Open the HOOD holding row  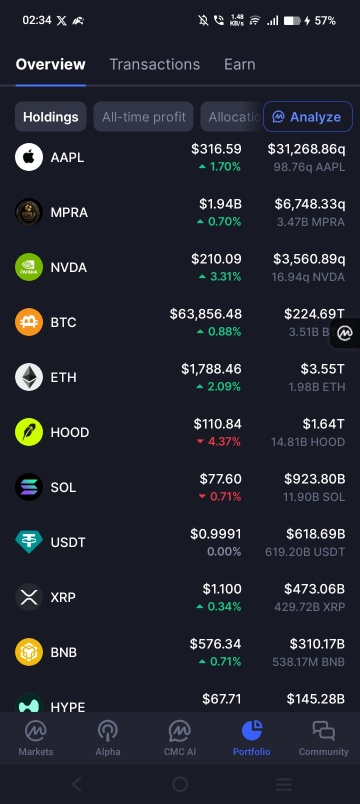pyautogui.click(x=180, y=432)
